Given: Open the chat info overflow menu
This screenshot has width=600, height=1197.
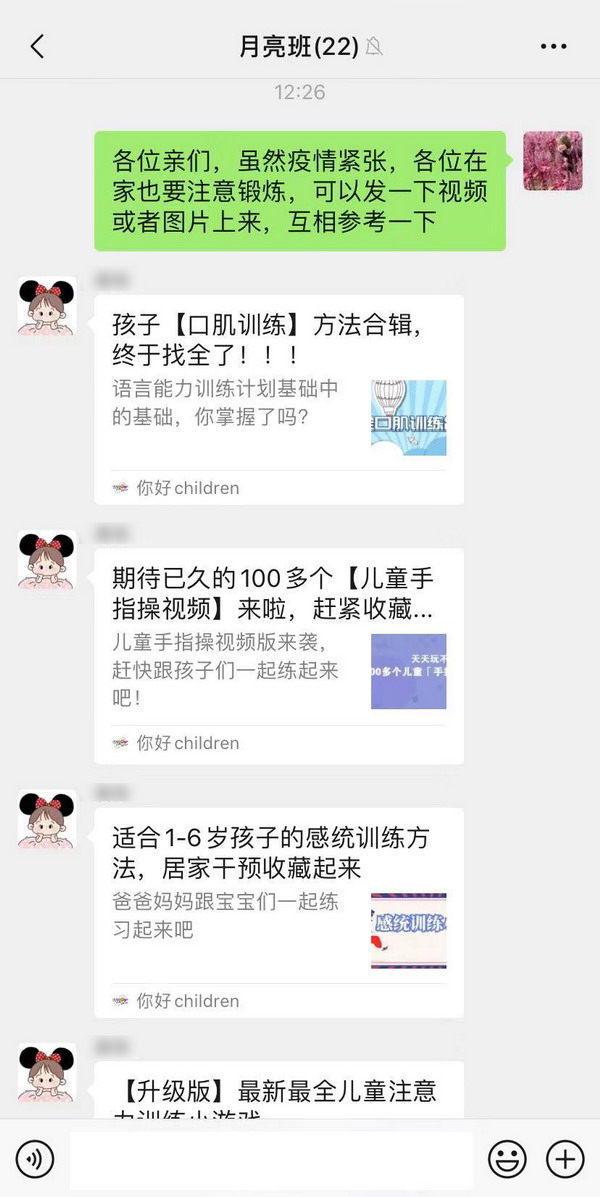Looking at the screenshot, I should tap(553, 46).
